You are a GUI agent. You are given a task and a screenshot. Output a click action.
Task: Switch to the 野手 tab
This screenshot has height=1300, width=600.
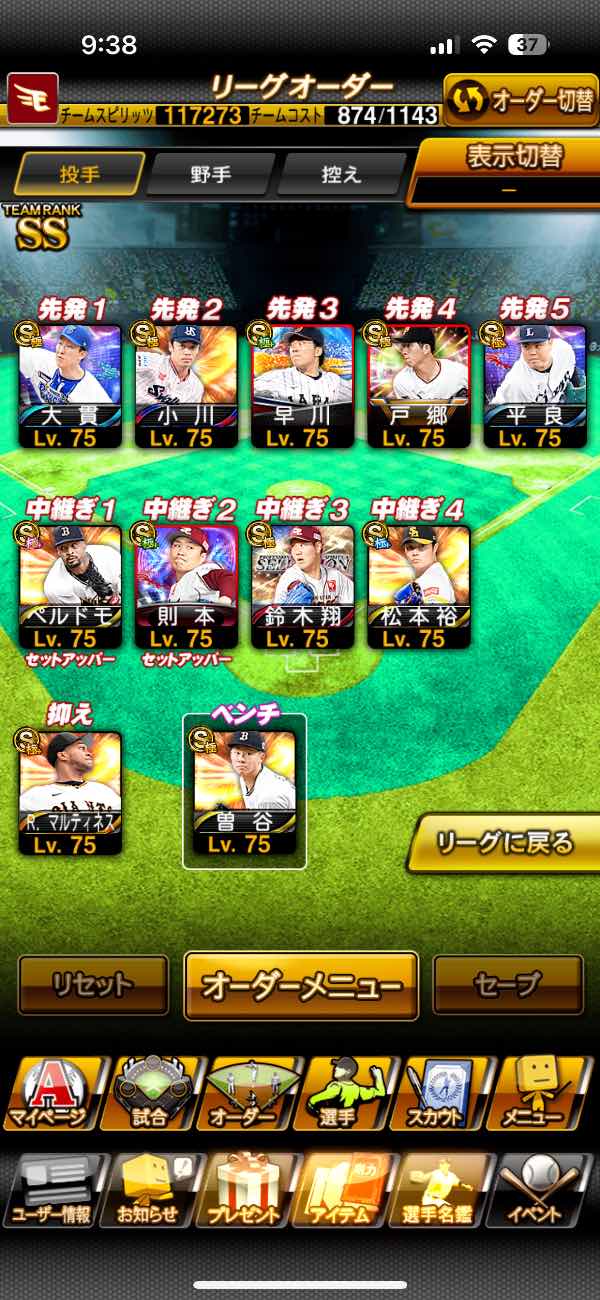[x=210, y=174]
